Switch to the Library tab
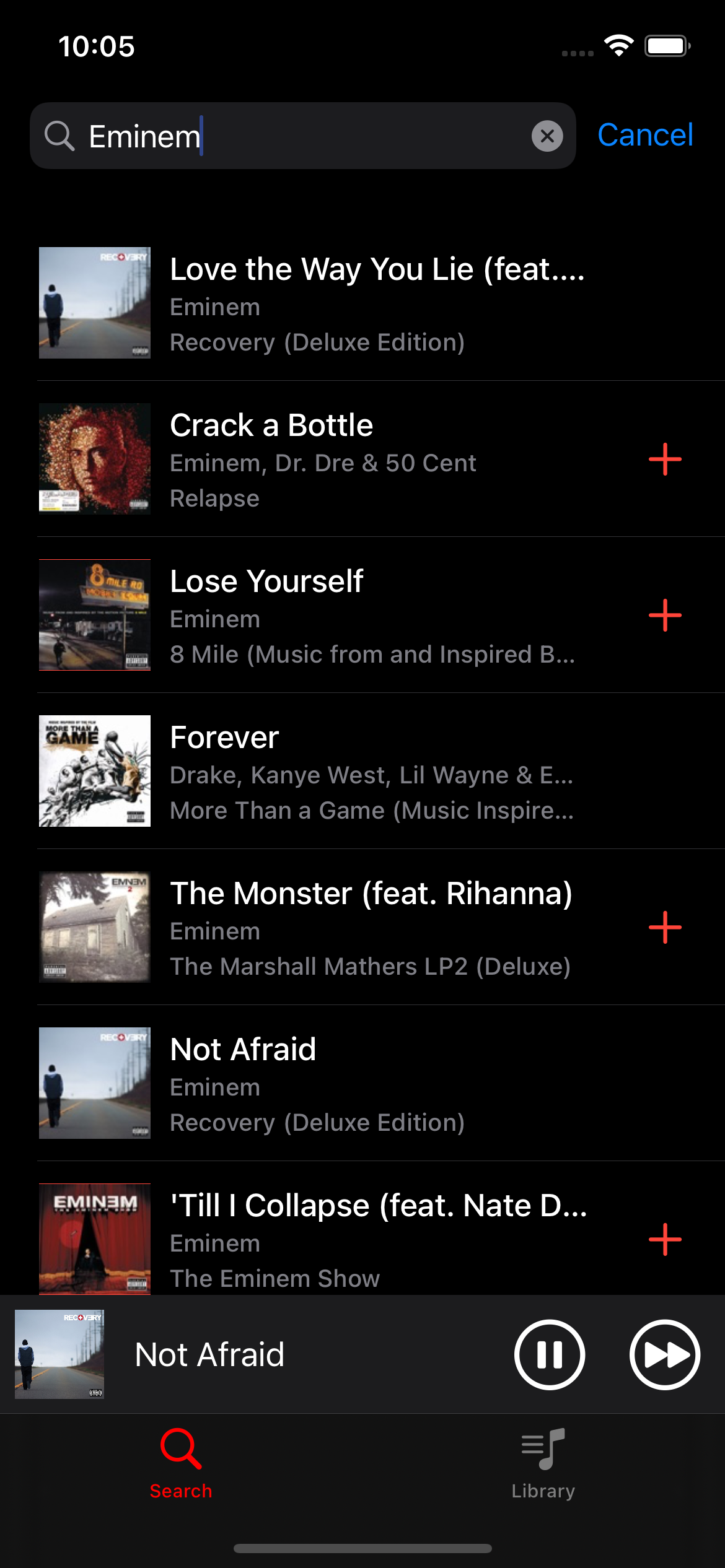 click(543, 1465)
